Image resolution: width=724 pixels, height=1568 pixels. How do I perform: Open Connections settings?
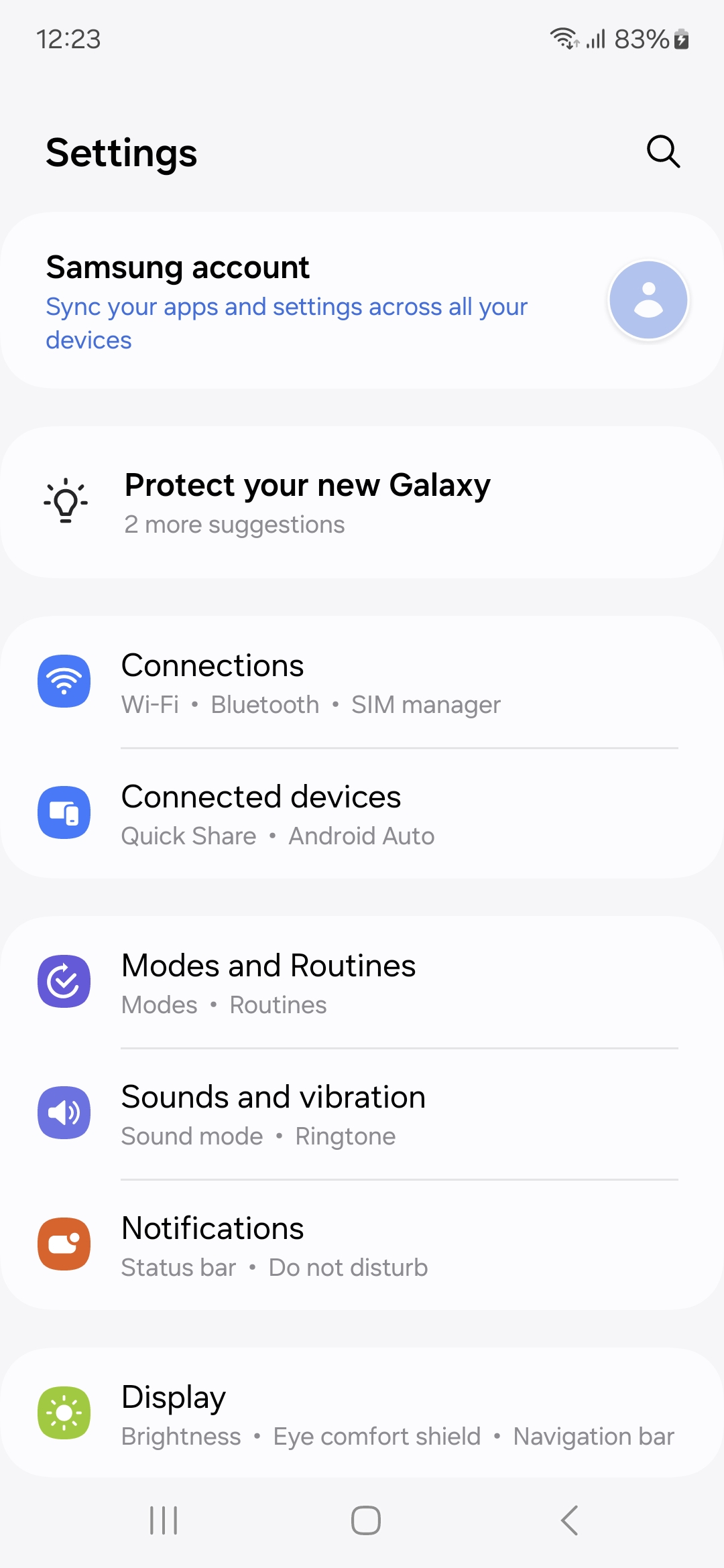point(362,682)
